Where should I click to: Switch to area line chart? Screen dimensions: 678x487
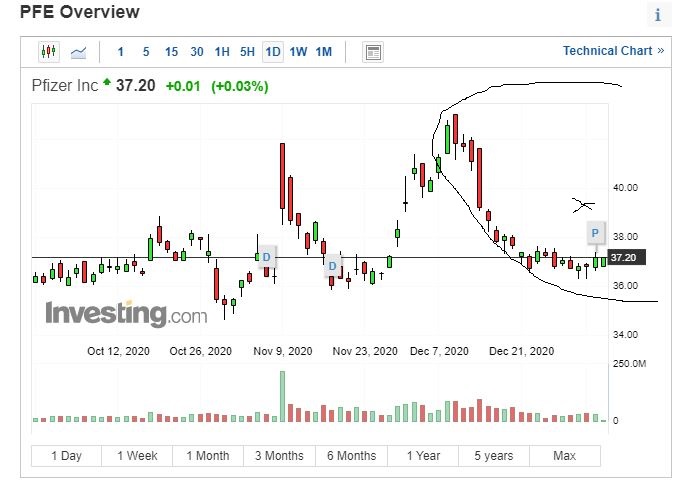(x=78, y=51)
